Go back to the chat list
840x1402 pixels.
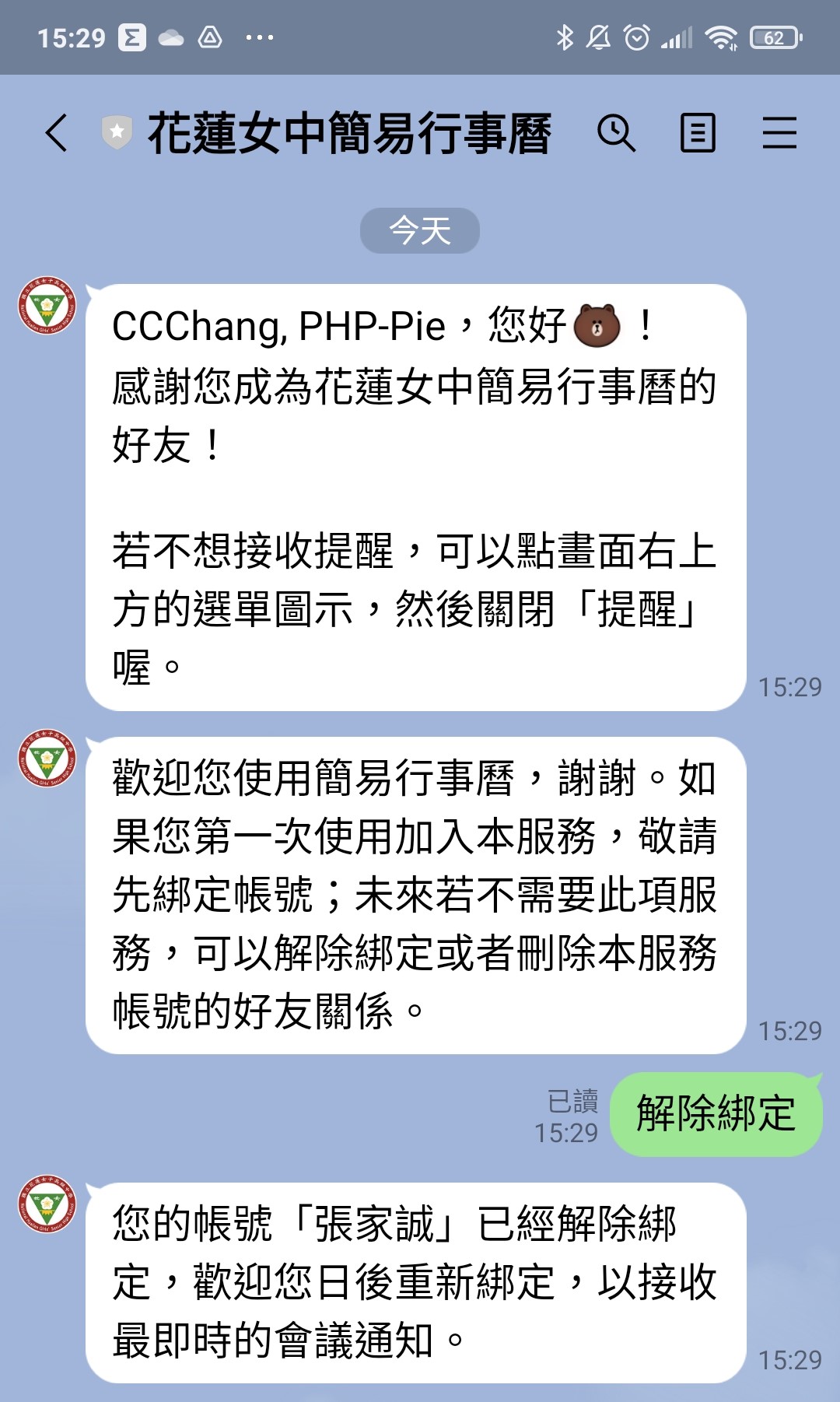(57, 133)
